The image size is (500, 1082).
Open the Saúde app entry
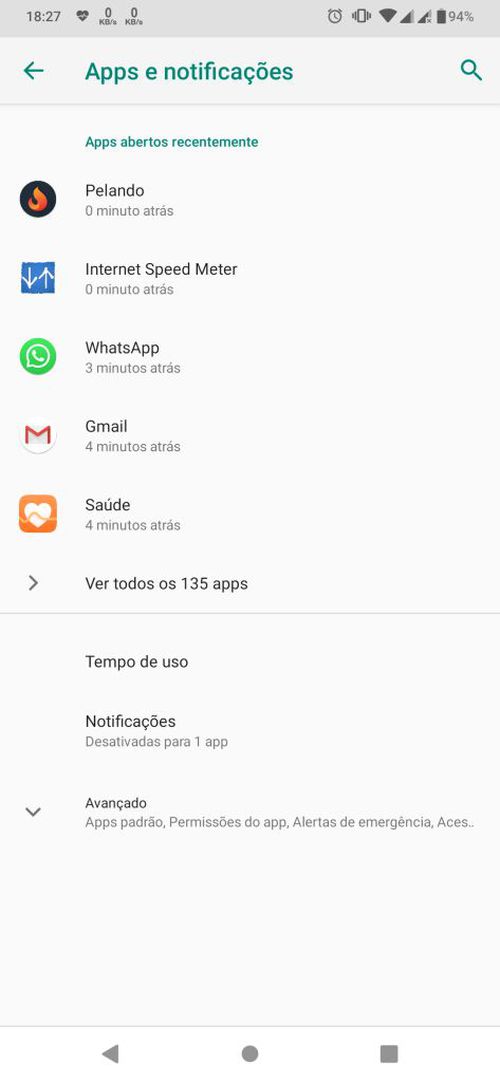coord(250,514)
